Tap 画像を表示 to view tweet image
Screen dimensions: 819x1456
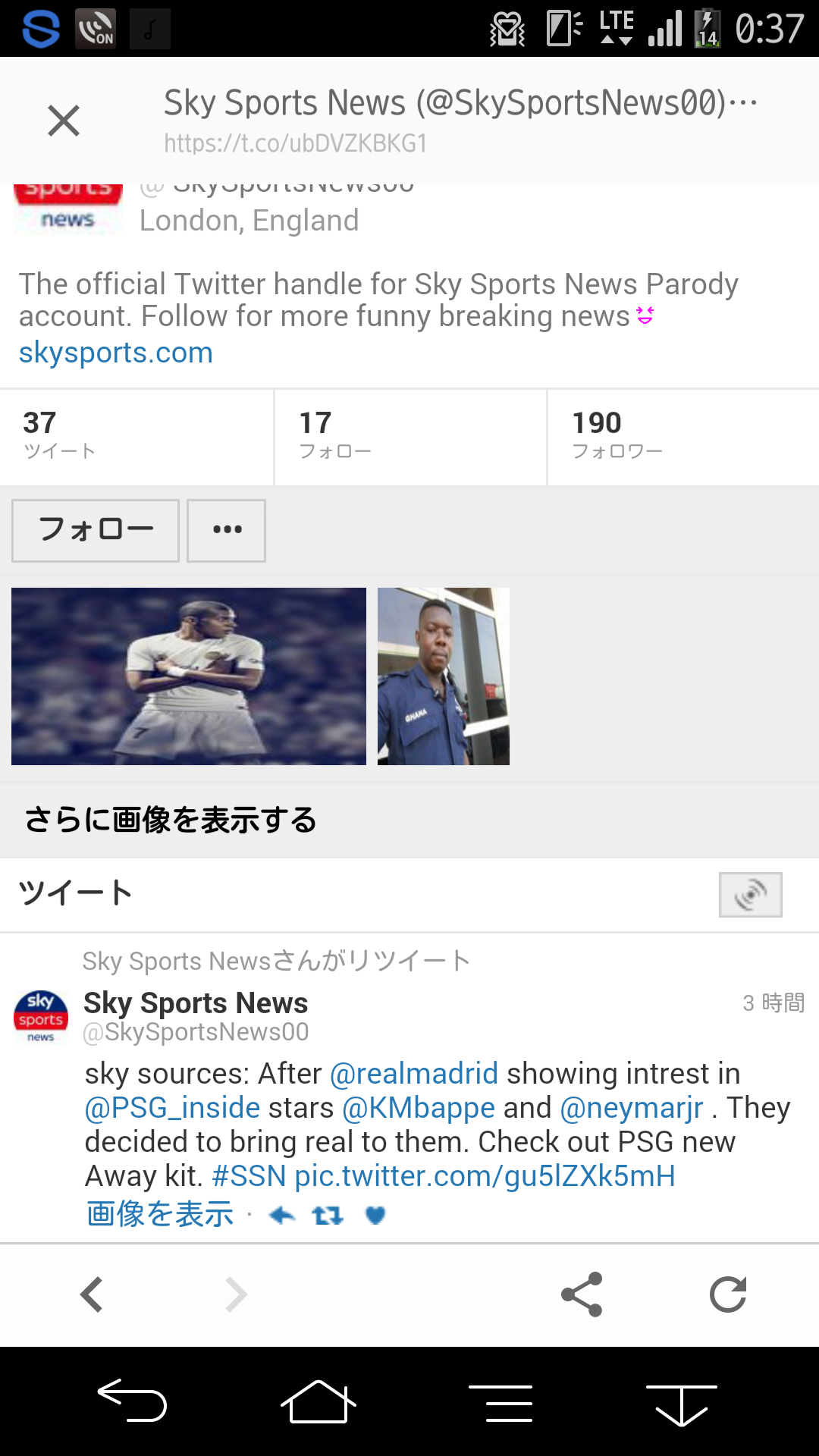[160, 1215]
